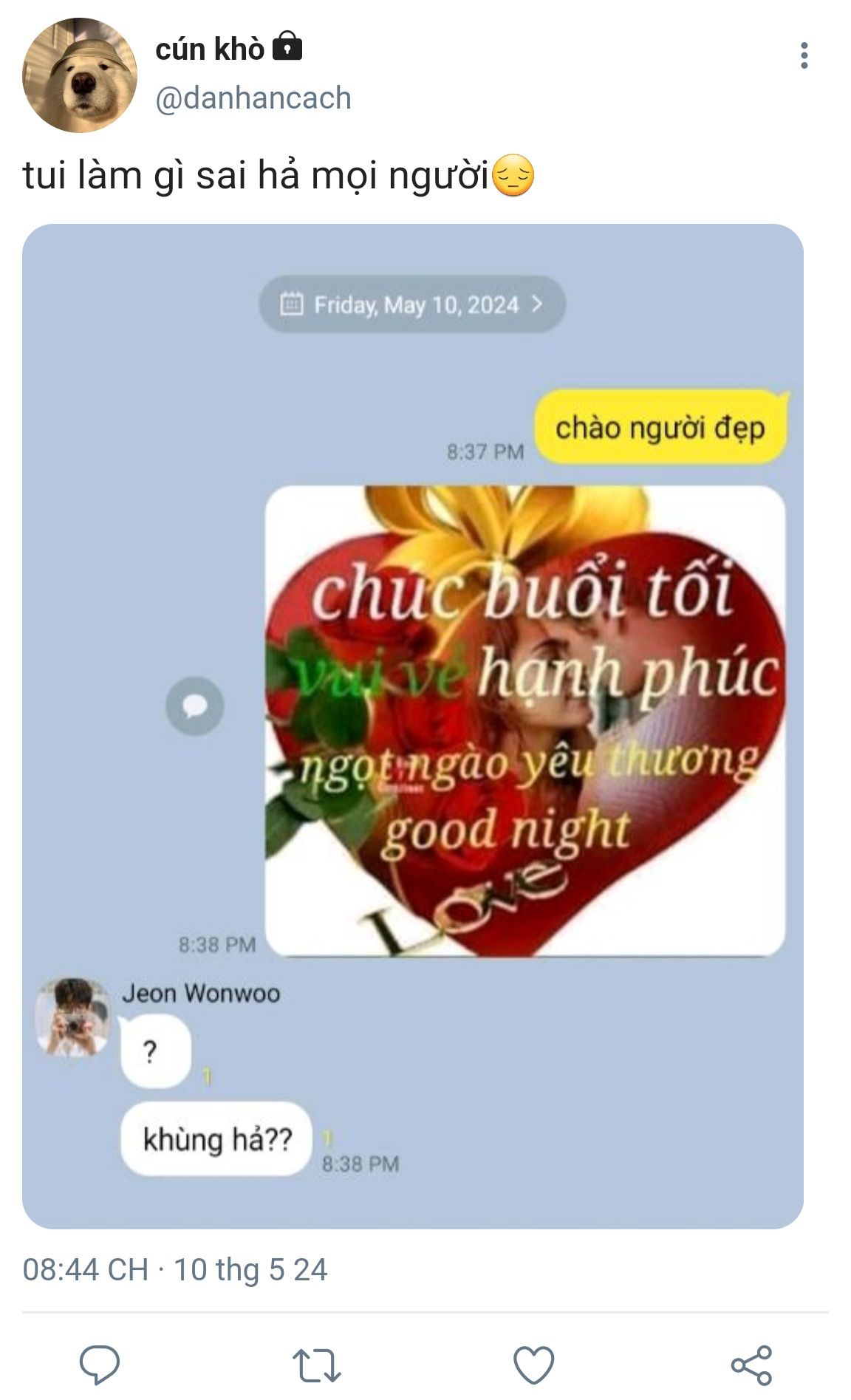Open cún khò's profile picture

[80, 75]
